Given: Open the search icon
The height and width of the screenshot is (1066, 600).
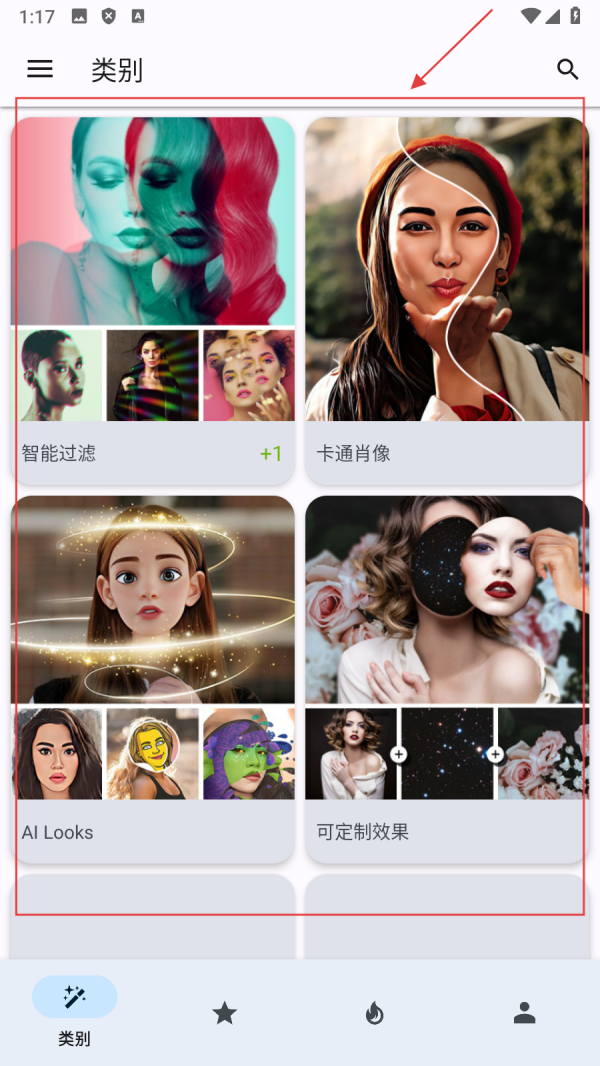Looking at the screenshot, I should [567, 69].
